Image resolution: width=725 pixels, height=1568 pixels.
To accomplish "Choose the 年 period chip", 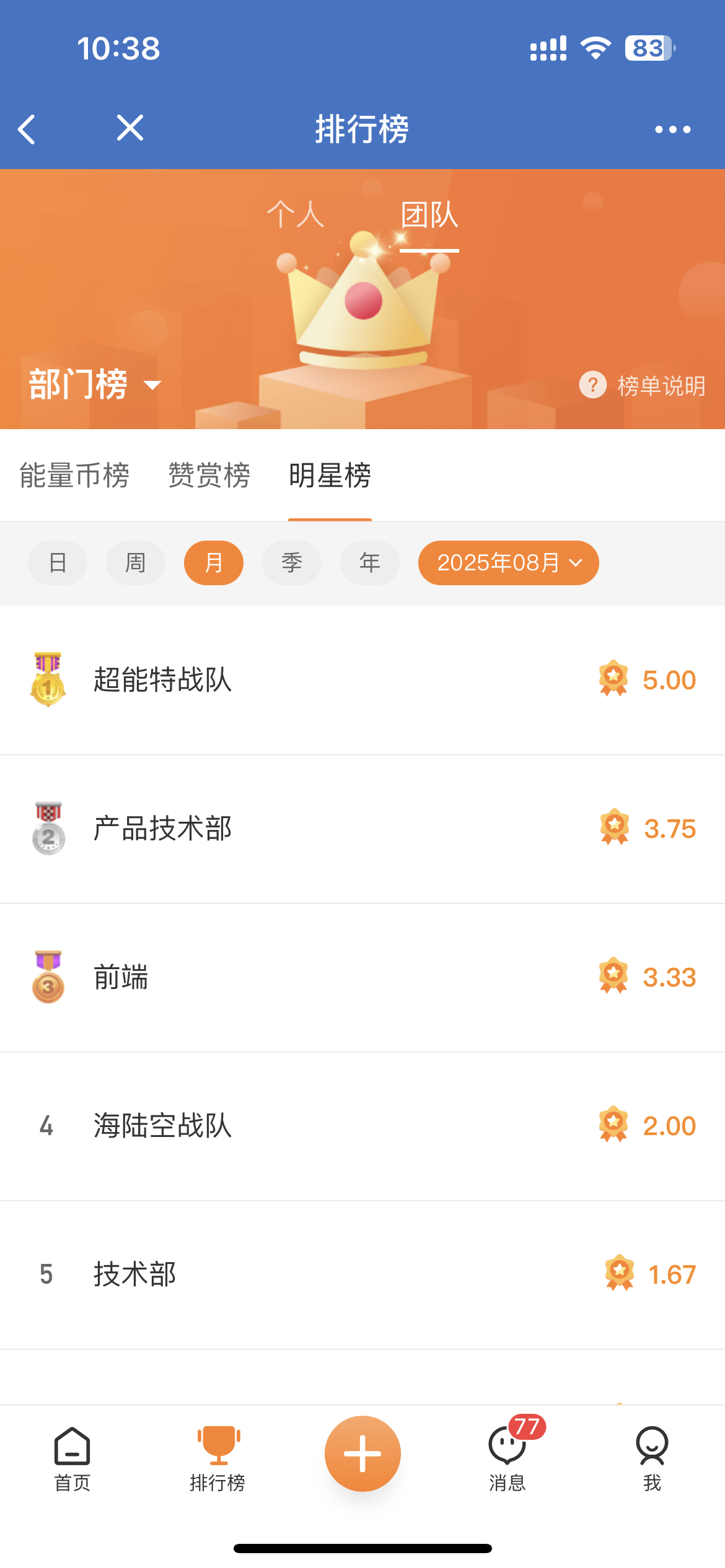I will (370, 563).
